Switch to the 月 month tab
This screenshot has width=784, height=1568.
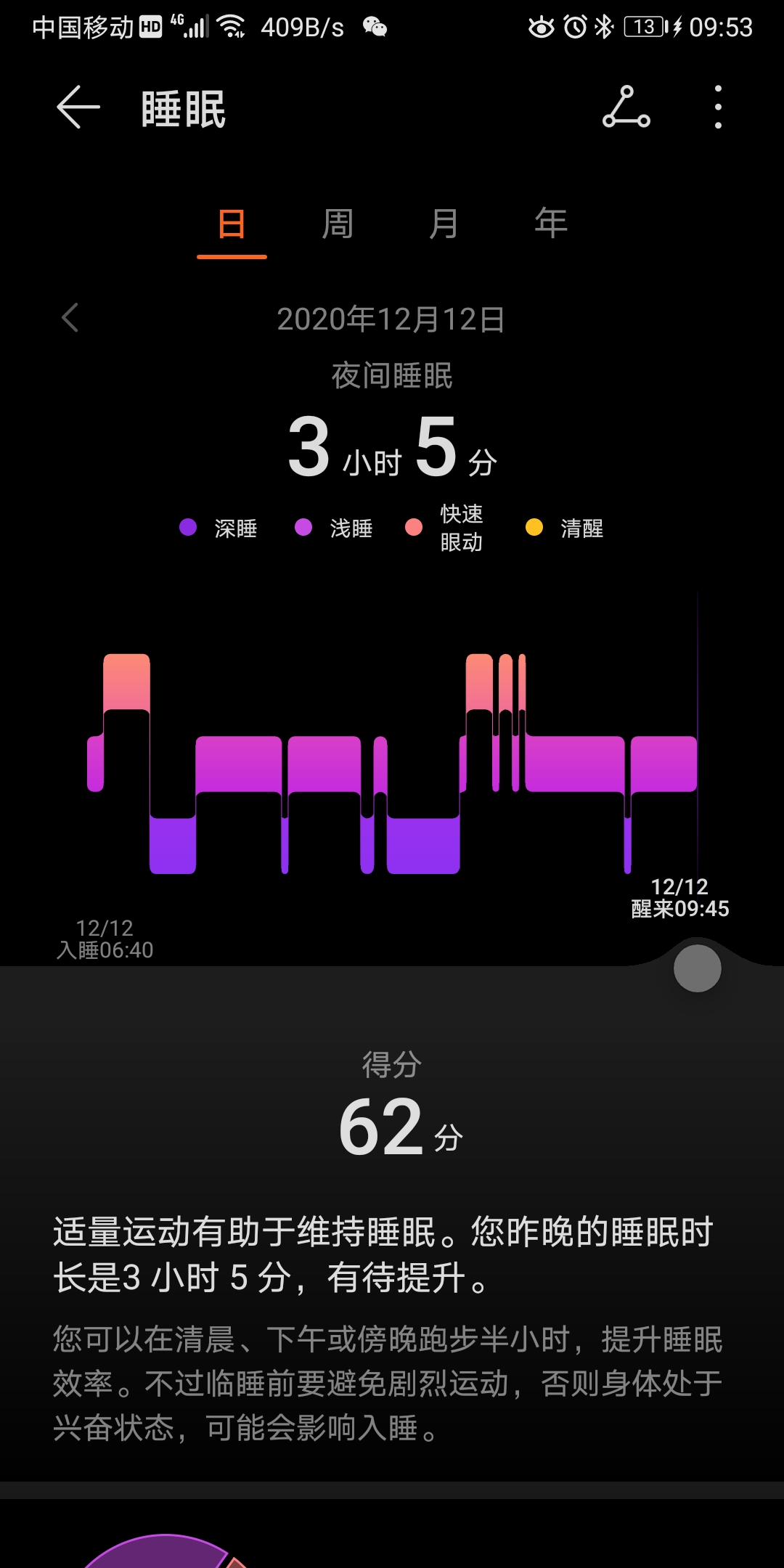[444, 224]
